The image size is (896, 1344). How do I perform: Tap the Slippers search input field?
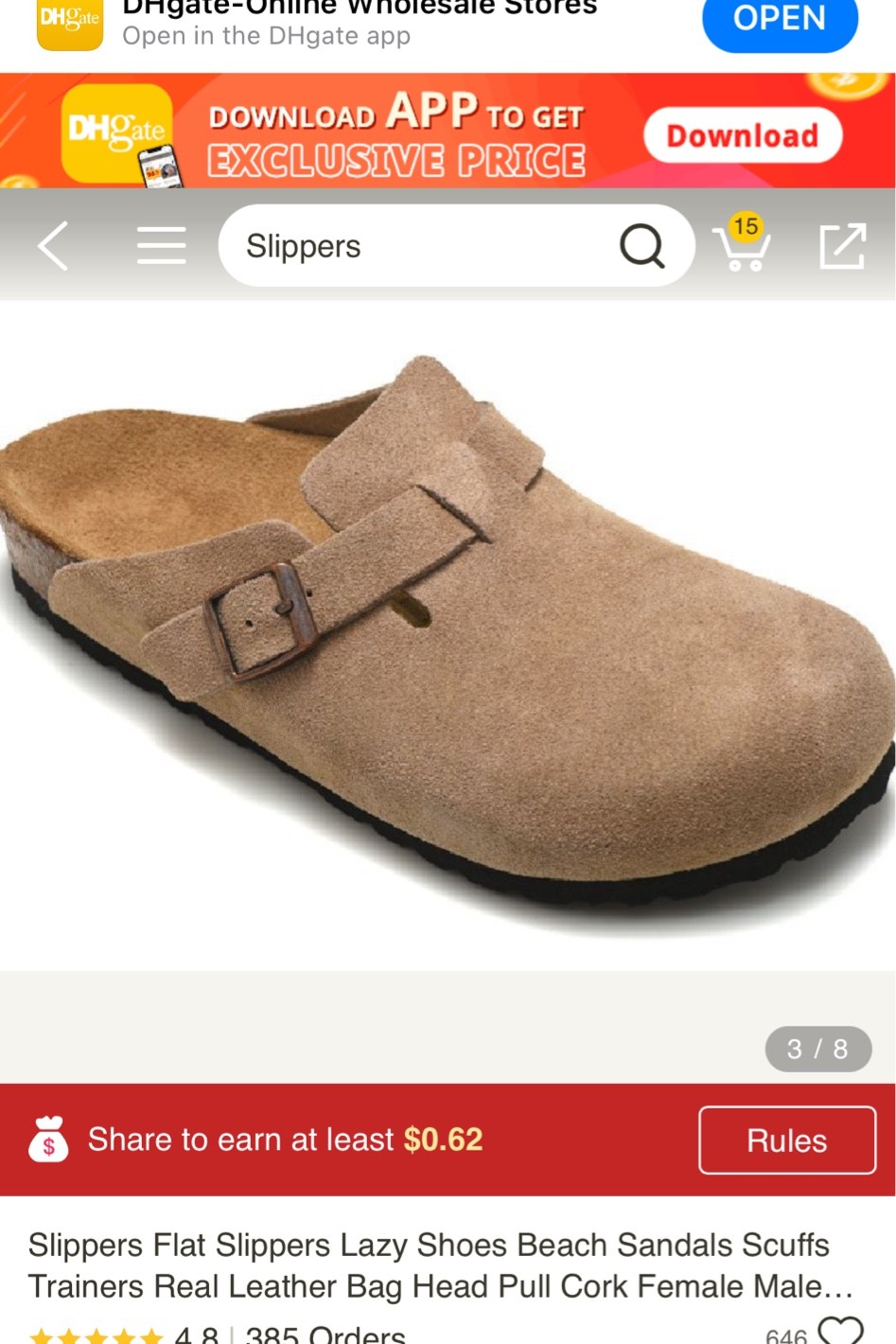point(397,245)
